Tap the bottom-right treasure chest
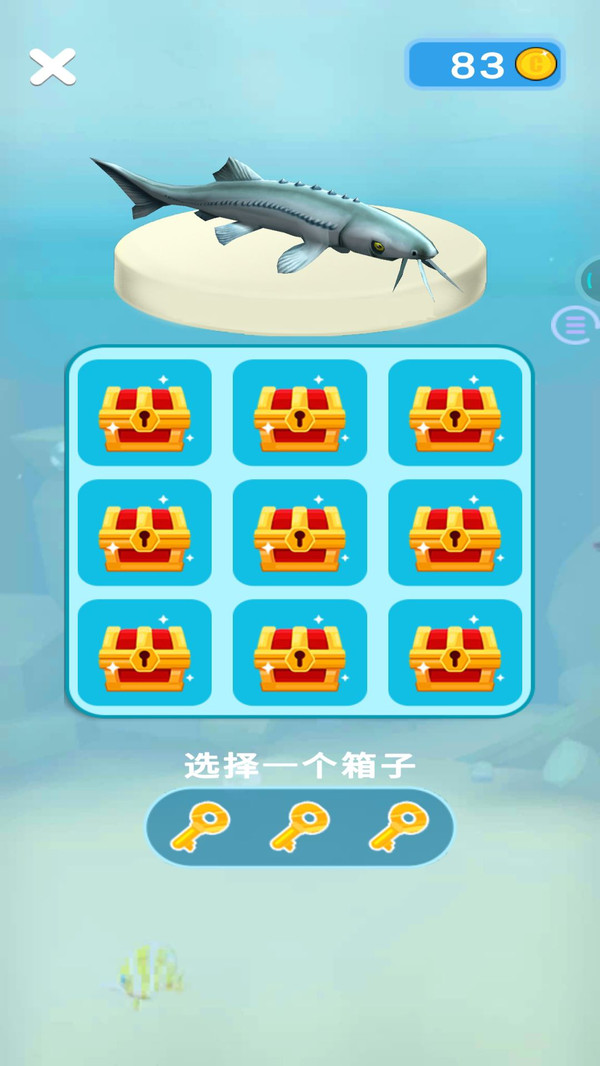Image resolution: width=600 pixels, height=1066 pixels. pos(455,652)
